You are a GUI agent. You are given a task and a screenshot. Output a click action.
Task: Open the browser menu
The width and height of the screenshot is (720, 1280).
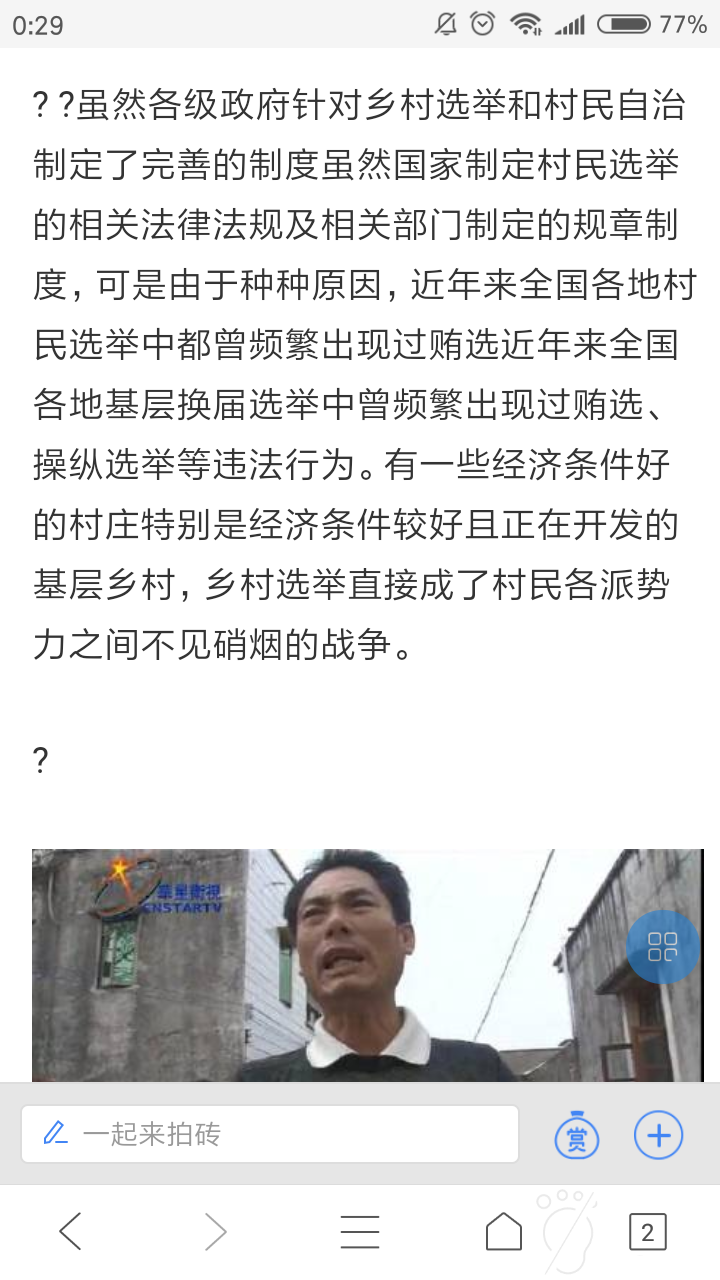pos(360,1232)
